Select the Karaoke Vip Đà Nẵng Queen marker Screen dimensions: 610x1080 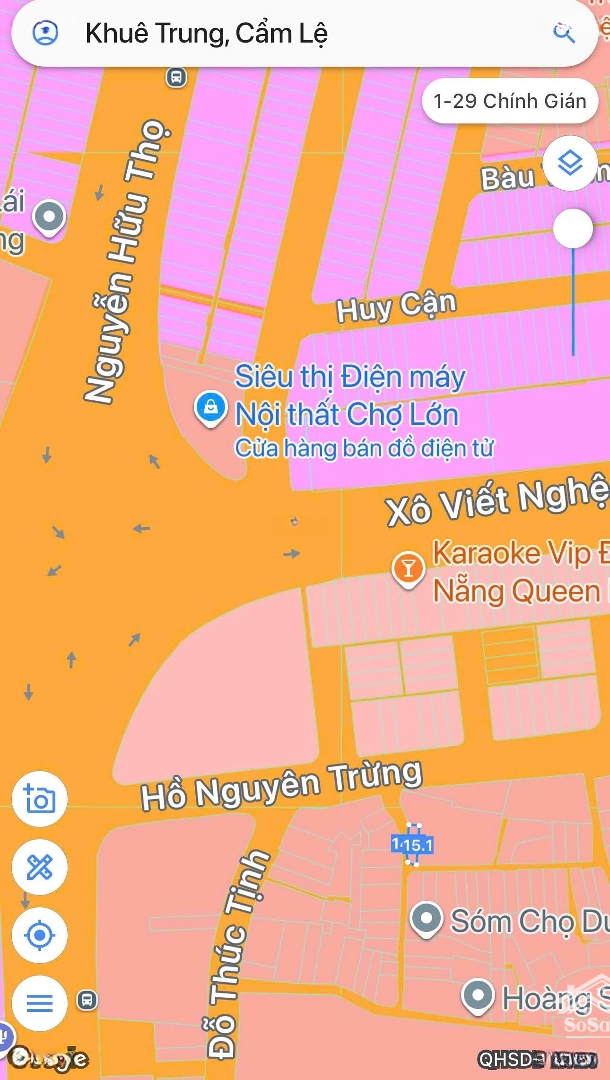click(x=407, y=569)
